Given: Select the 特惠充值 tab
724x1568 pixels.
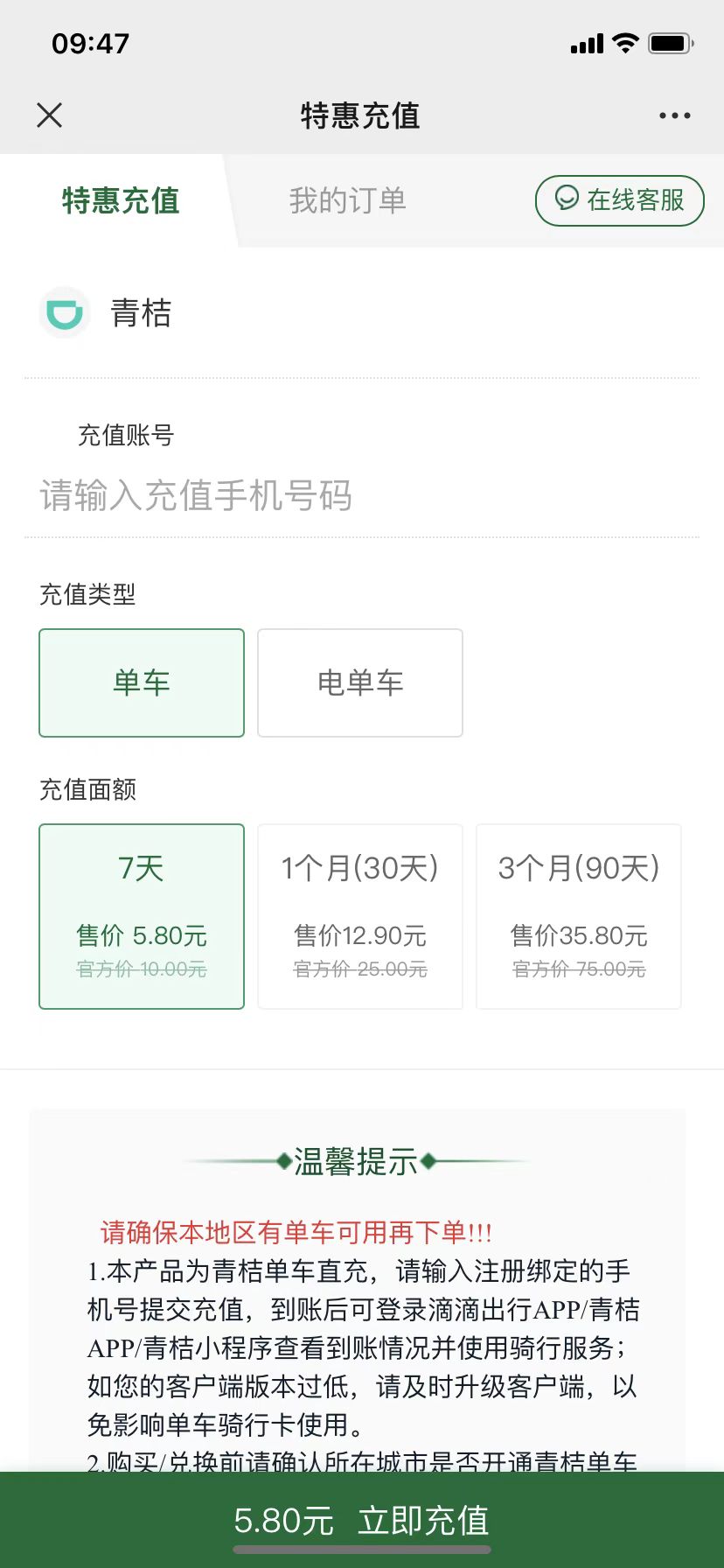Looking at the screenshot, I should point(121,200).
